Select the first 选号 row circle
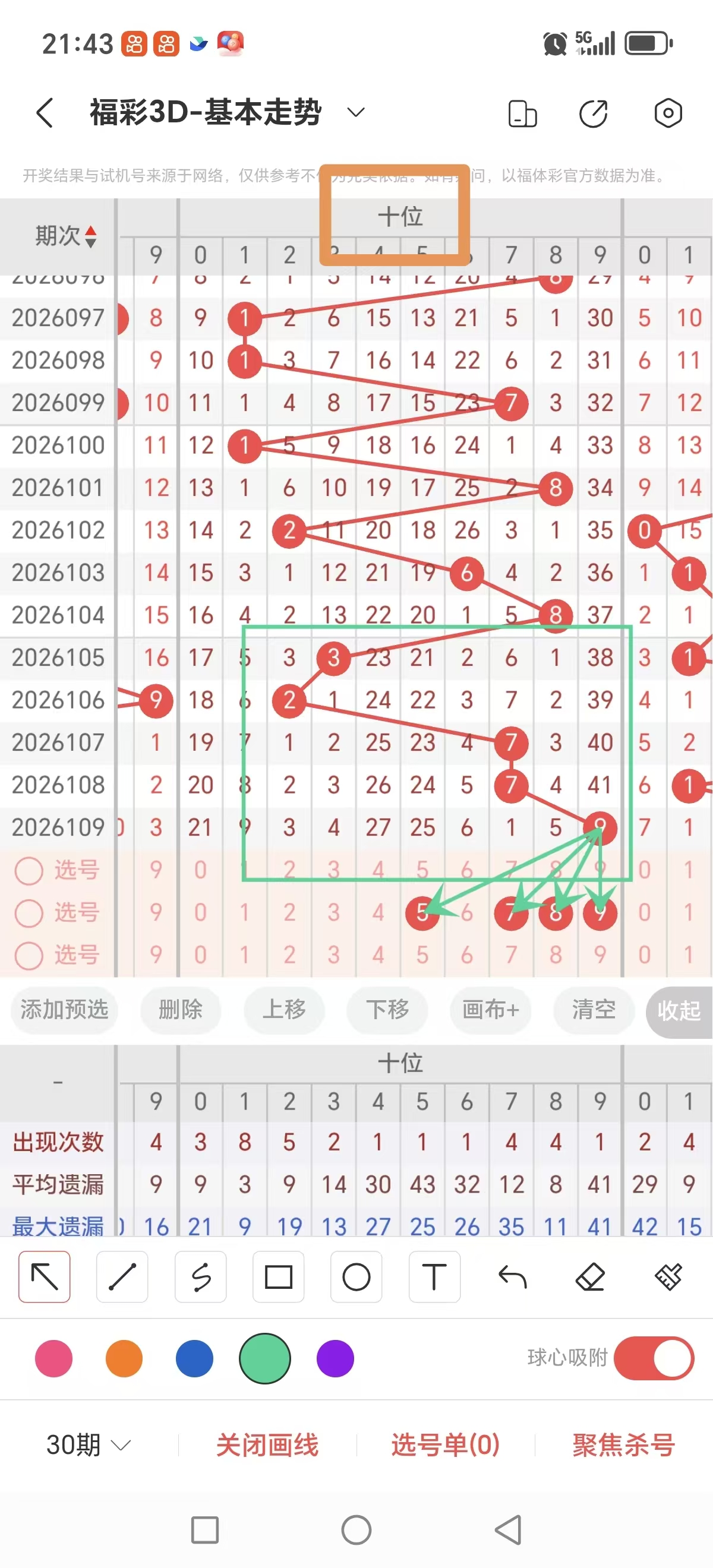 coord(29,871)
